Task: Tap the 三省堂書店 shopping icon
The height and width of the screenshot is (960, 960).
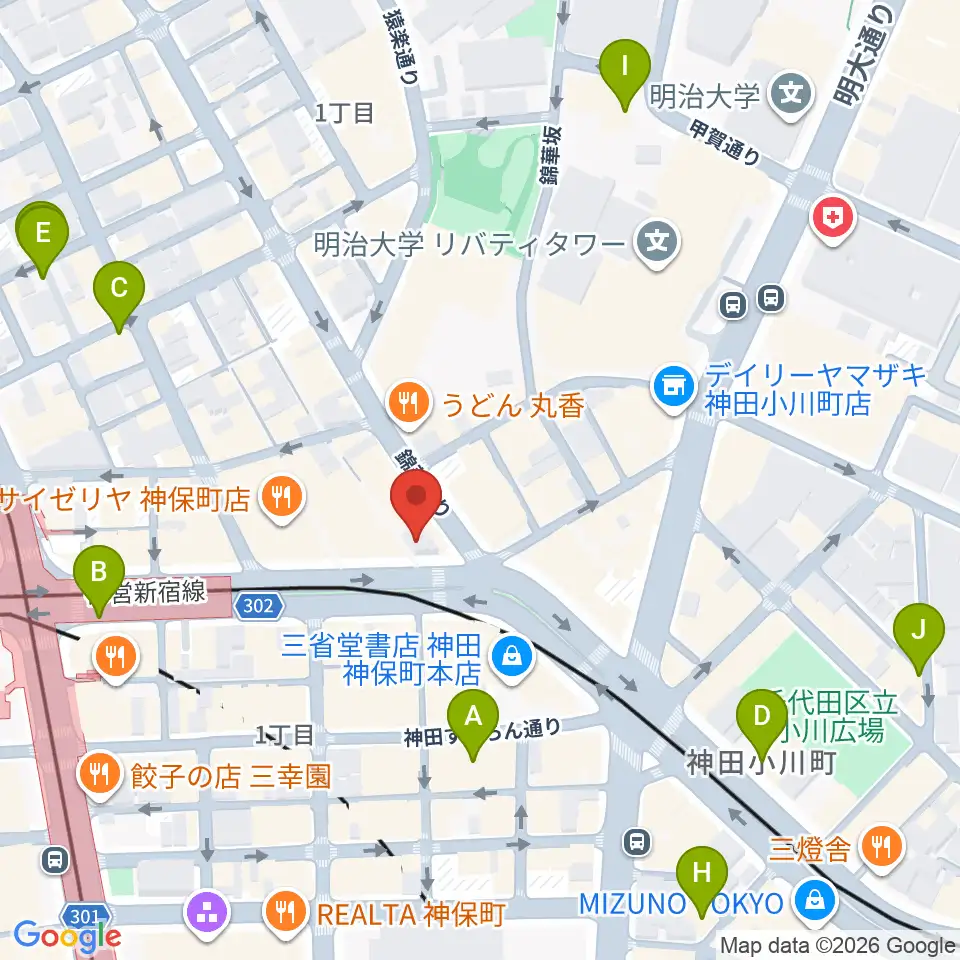Action: (x=513, y=659)
